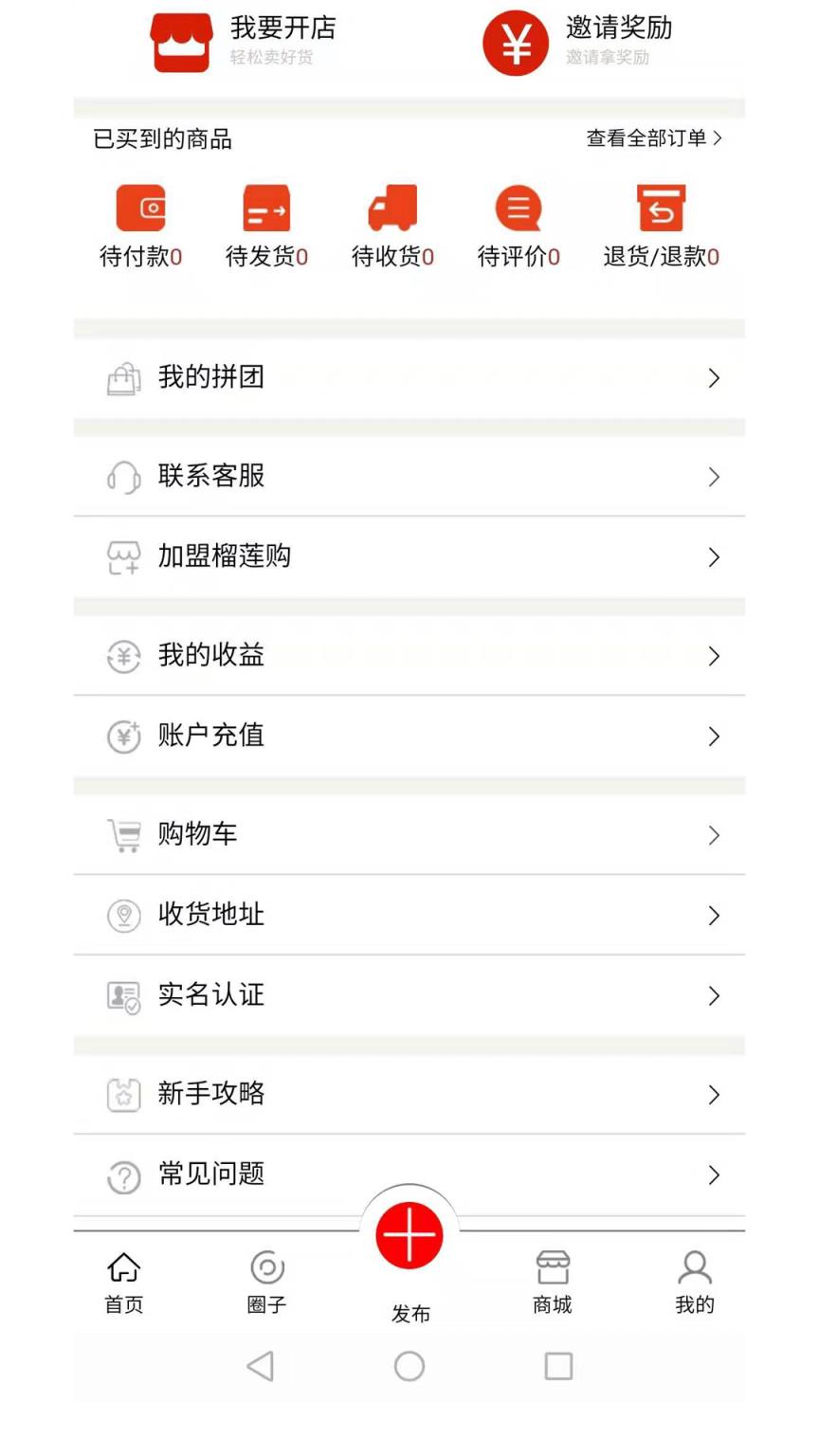Tap the Android circle home button
Screen dimensions: 819x1456
coord(409,1367)
